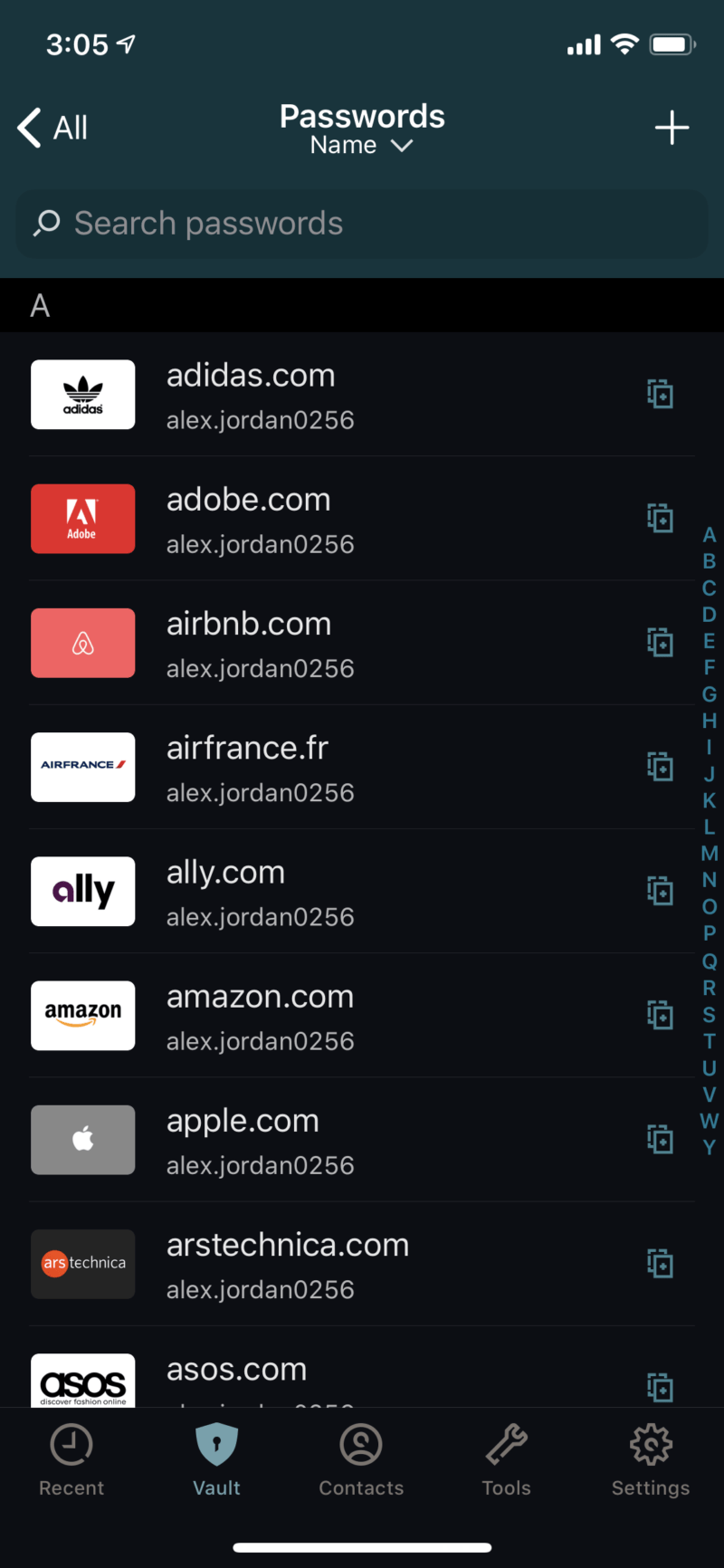
Task: Open the Contacts section
Action: pyautogui.click(x=361, y=1459)
